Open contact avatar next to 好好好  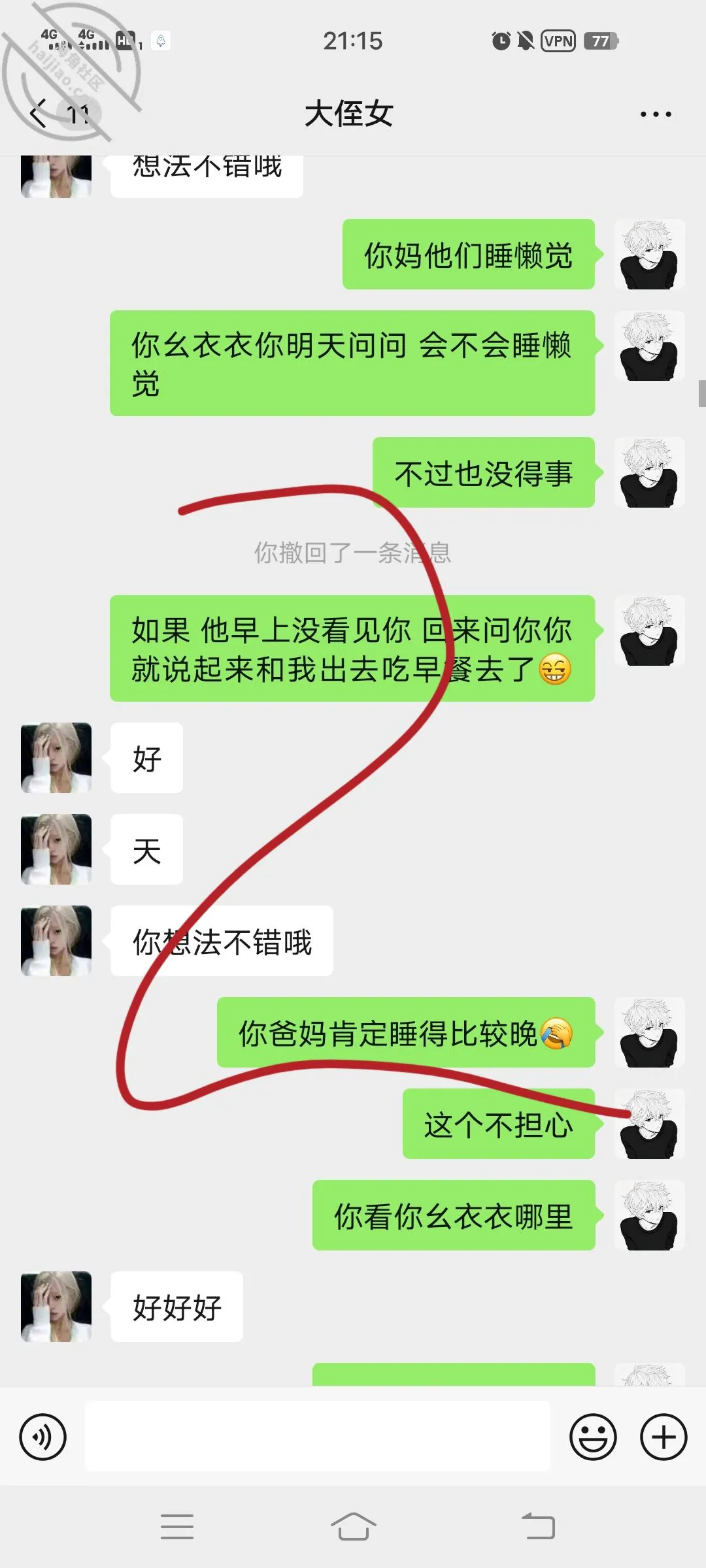56,1307
